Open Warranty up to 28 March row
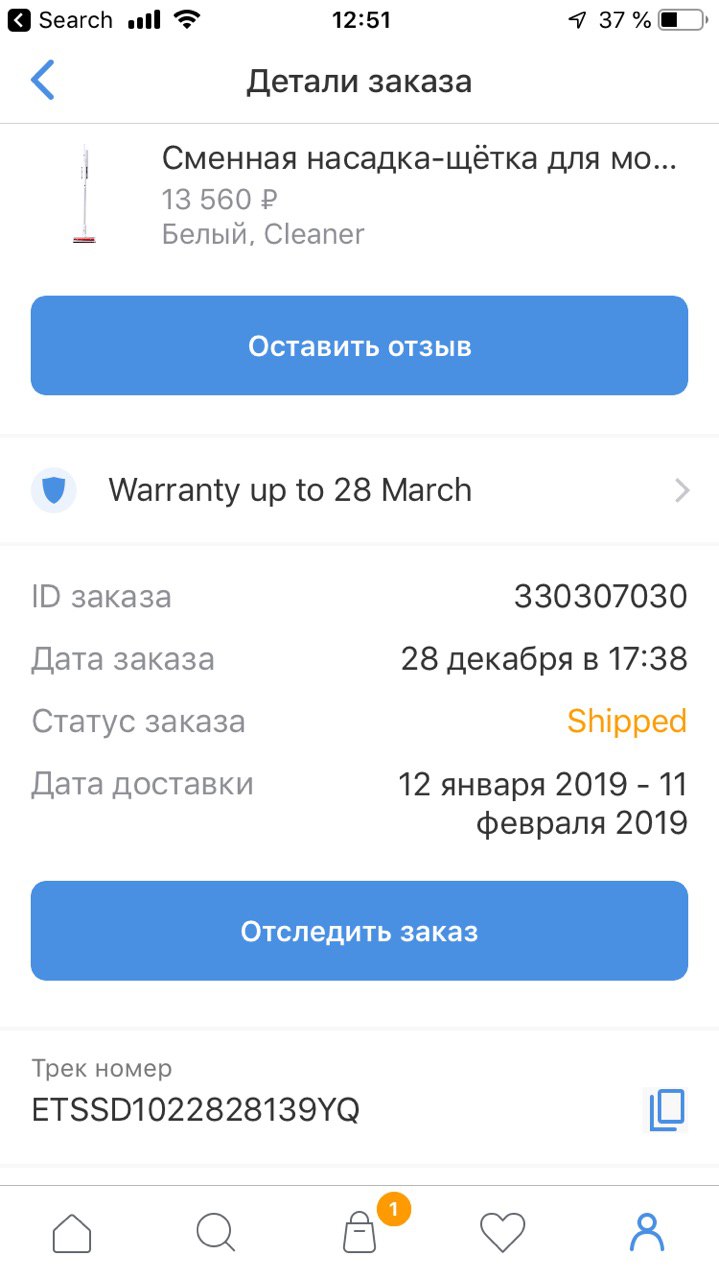Image resolution: width=719 pixels, height=1280 pixels. (359, 490)
